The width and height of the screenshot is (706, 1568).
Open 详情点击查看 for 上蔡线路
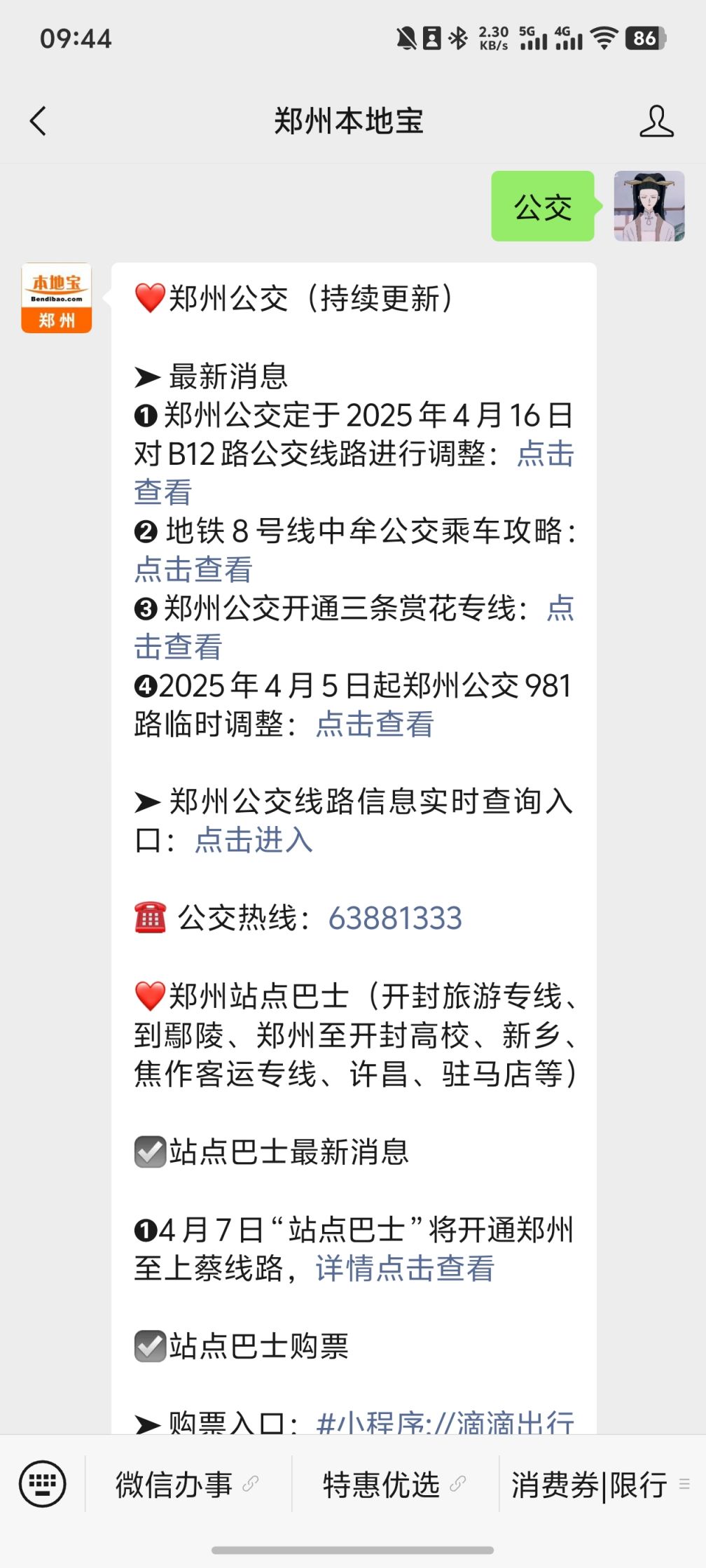coord(405,1268)
